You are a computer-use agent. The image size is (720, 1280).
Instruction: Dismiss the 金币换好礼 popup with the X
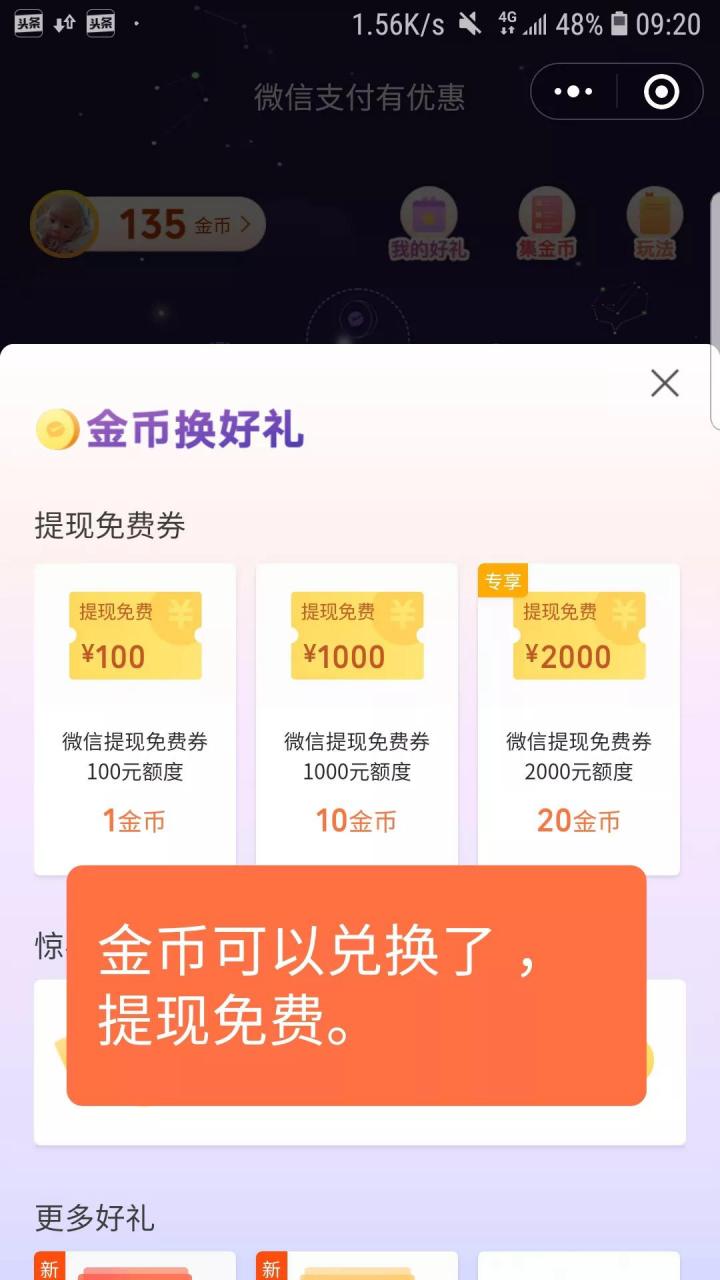pos(664,383)
